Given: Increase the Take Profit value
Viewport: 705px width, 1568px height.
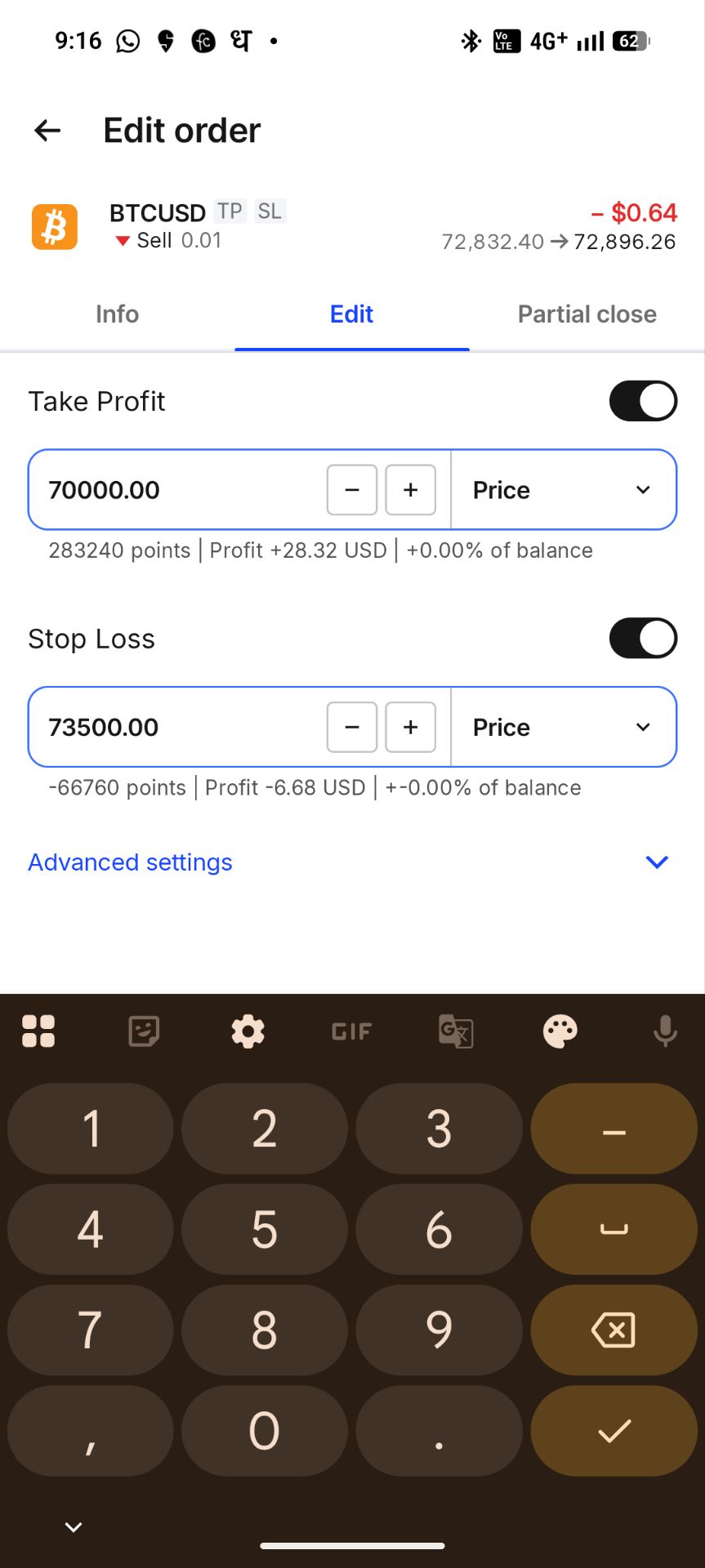Looking at the screenshot, I should [x=410, y=490].
